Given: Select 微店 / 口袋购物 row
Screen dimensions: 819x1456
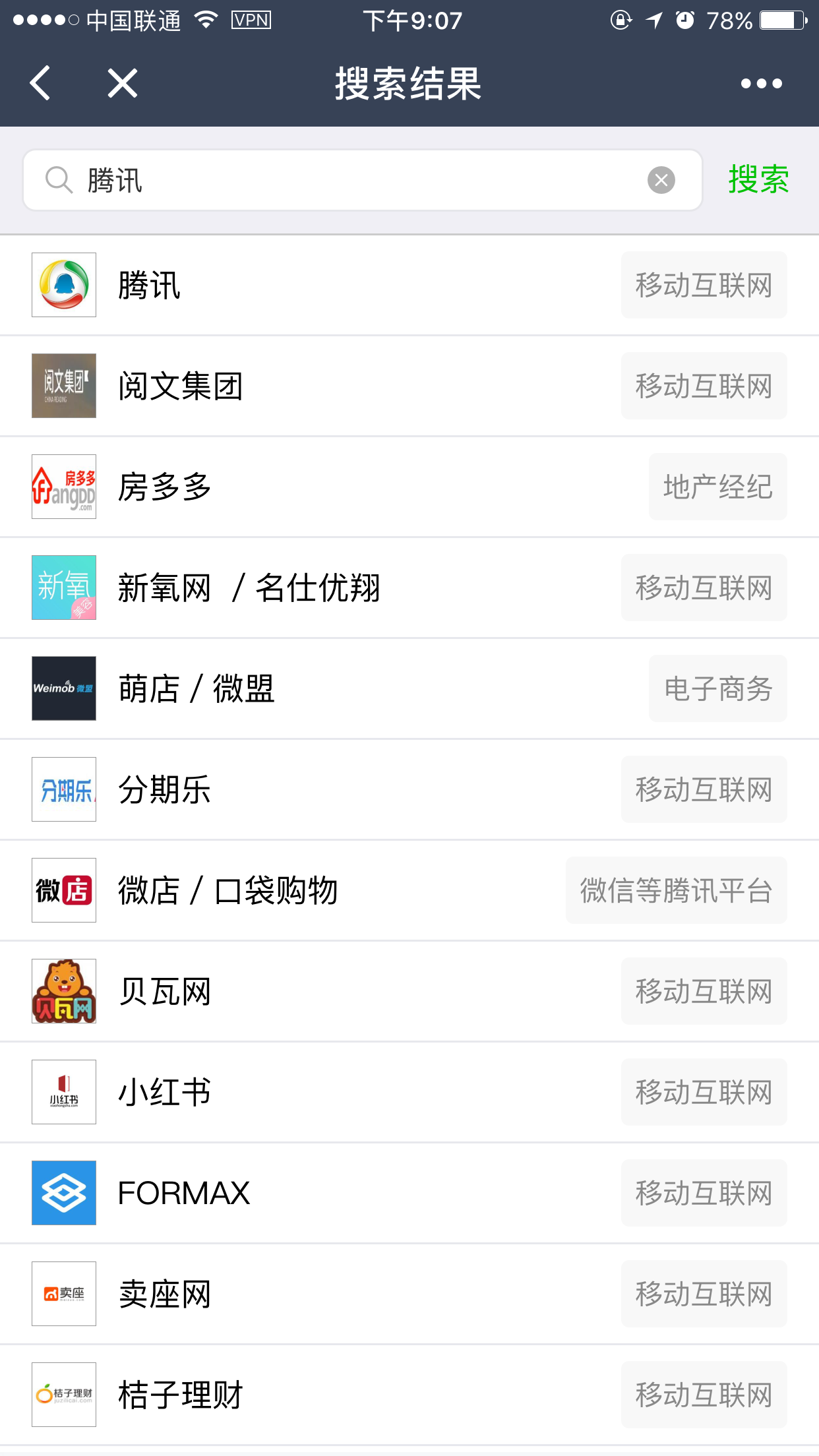Looking at the screenshot, I should point(228,891).
